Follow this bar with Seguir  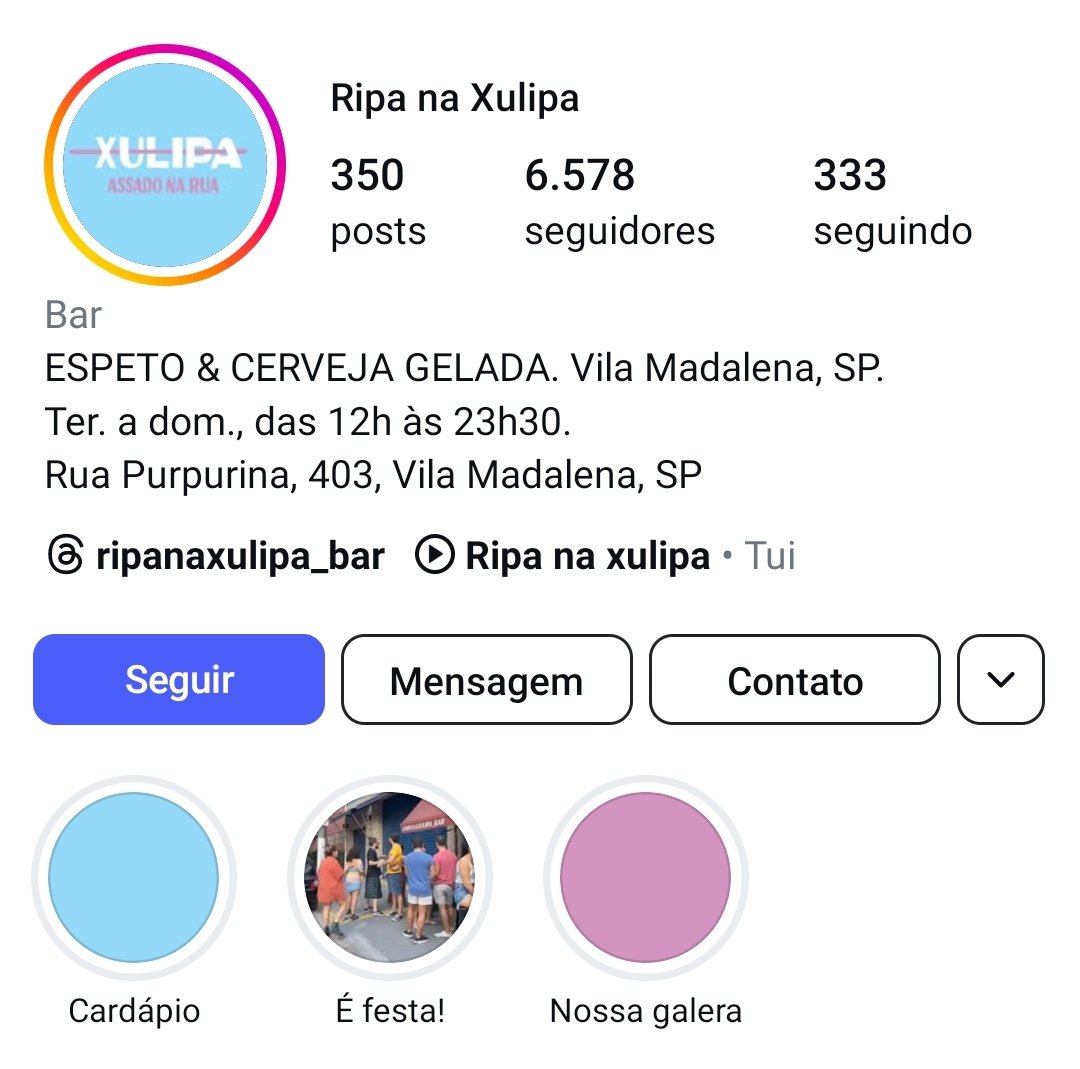[x=179, y=680]
